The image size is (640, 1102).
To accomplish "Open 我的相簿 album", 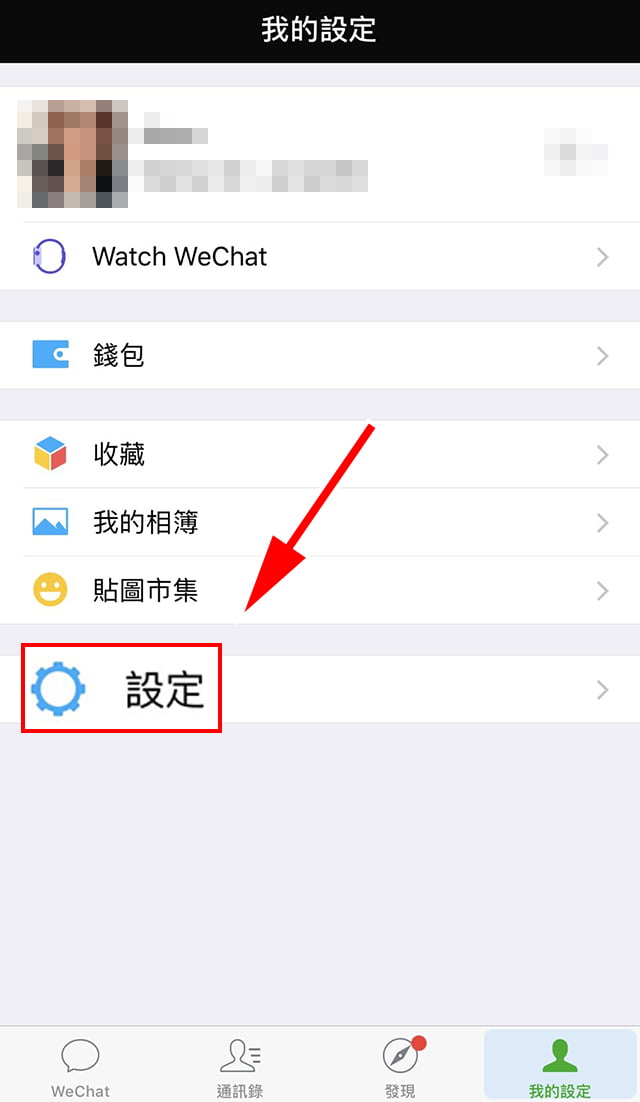I will pos(320,522).
